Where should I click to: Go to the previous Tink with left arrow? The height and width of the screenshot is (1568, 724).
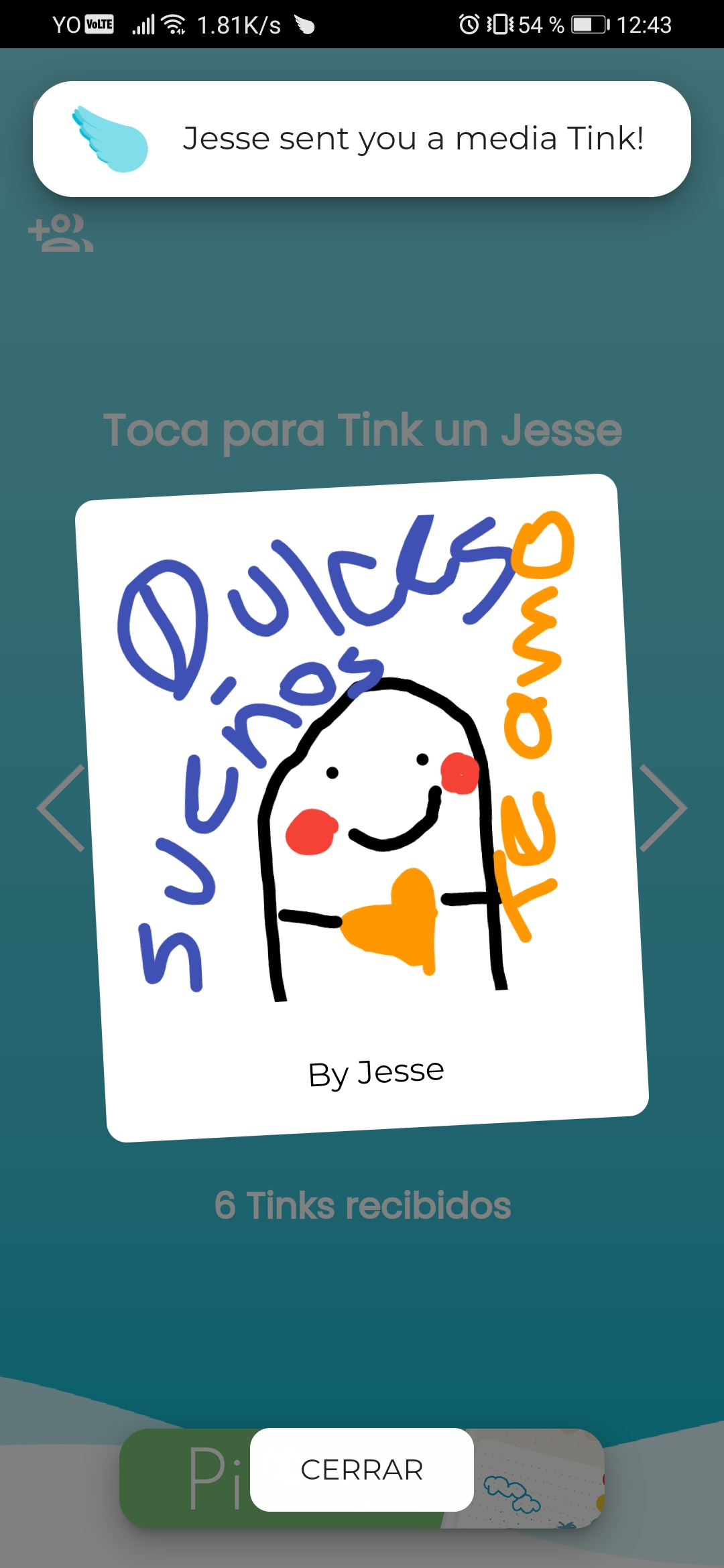click(62, 808)
